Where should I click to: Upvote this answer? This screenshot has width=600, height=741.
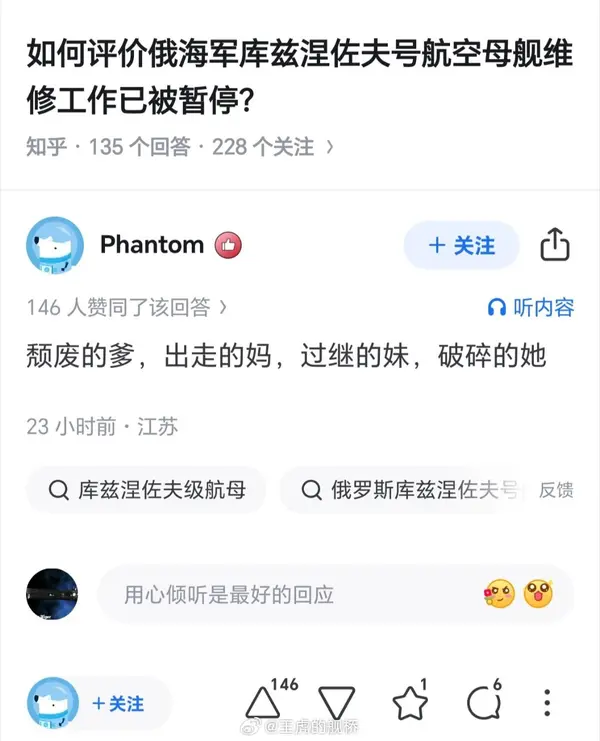(x=264, y=702)
